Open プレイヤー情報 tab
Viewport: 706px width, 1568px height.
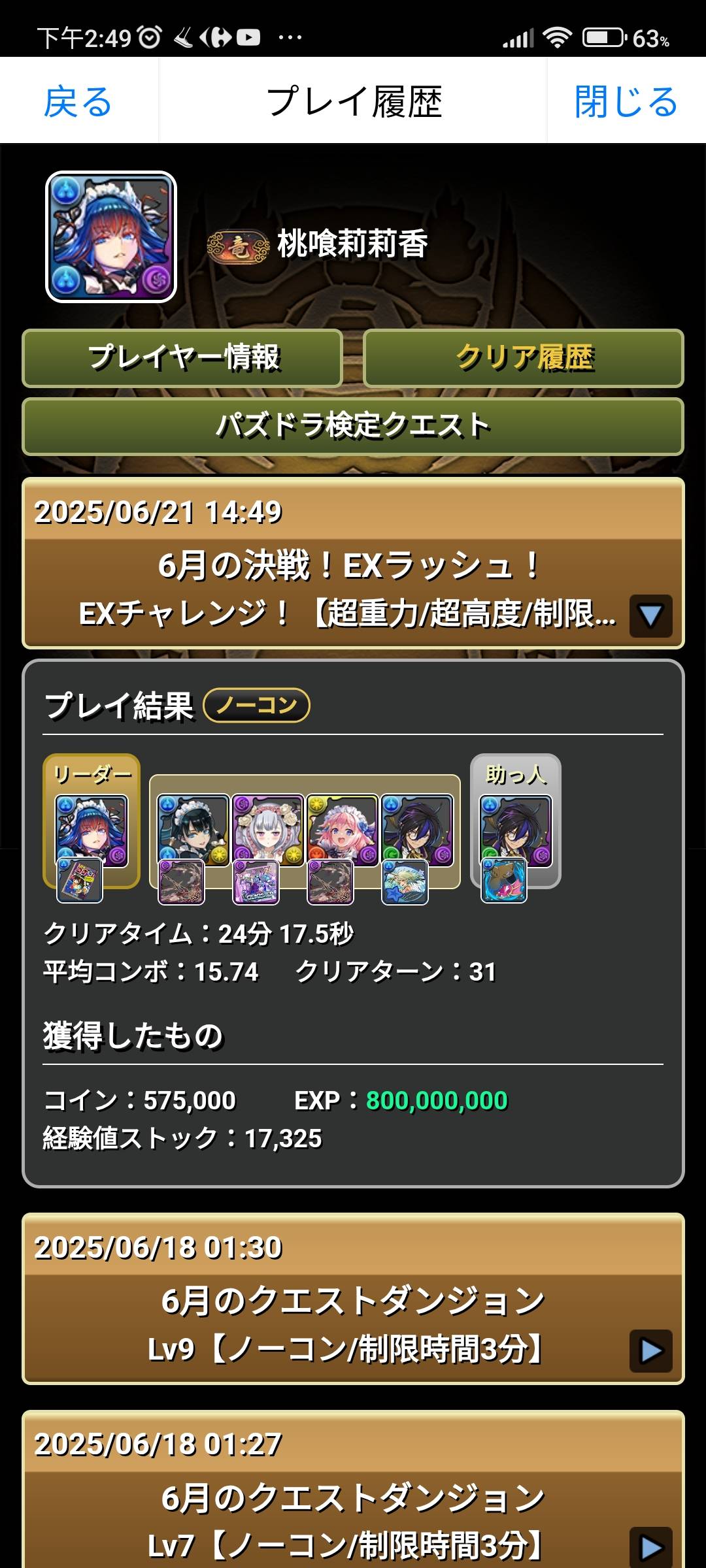tap(182, 358)
